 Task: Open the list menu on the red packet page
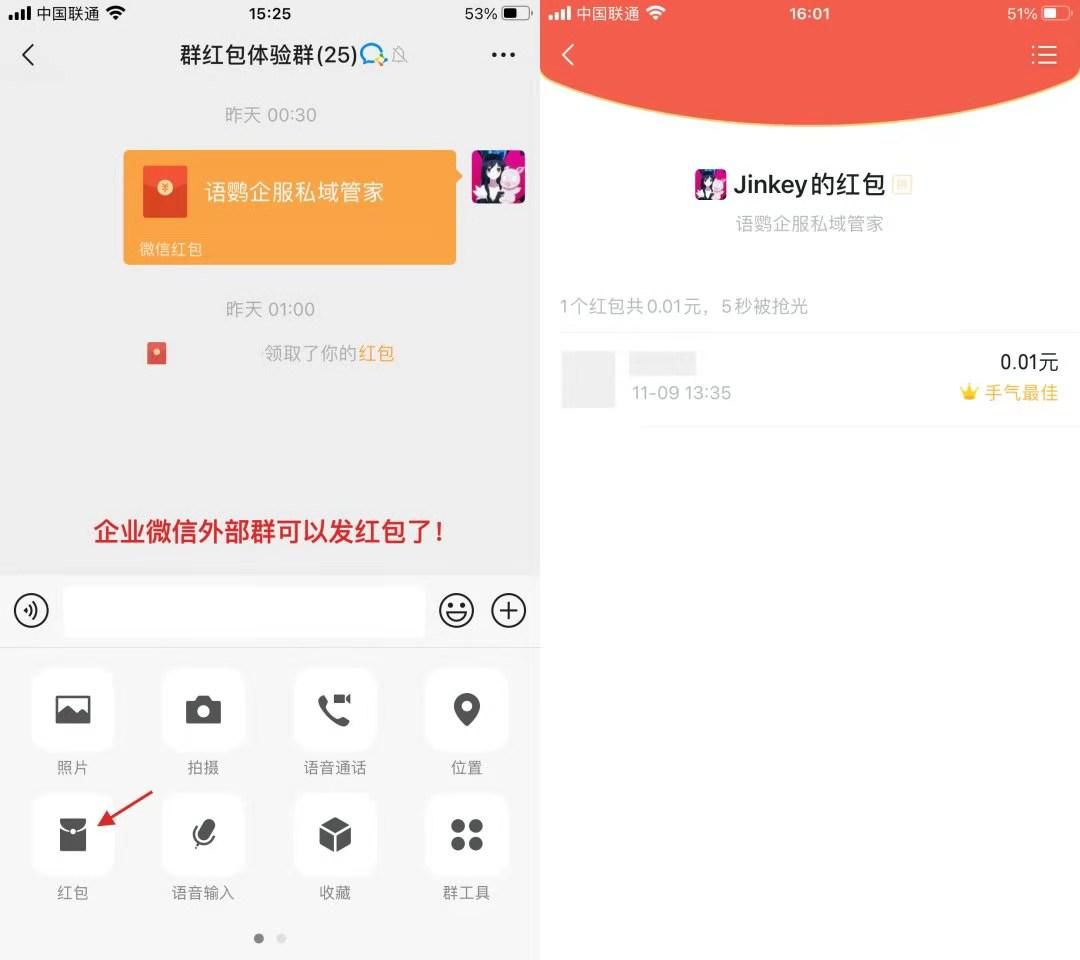tap(1043, 55)
